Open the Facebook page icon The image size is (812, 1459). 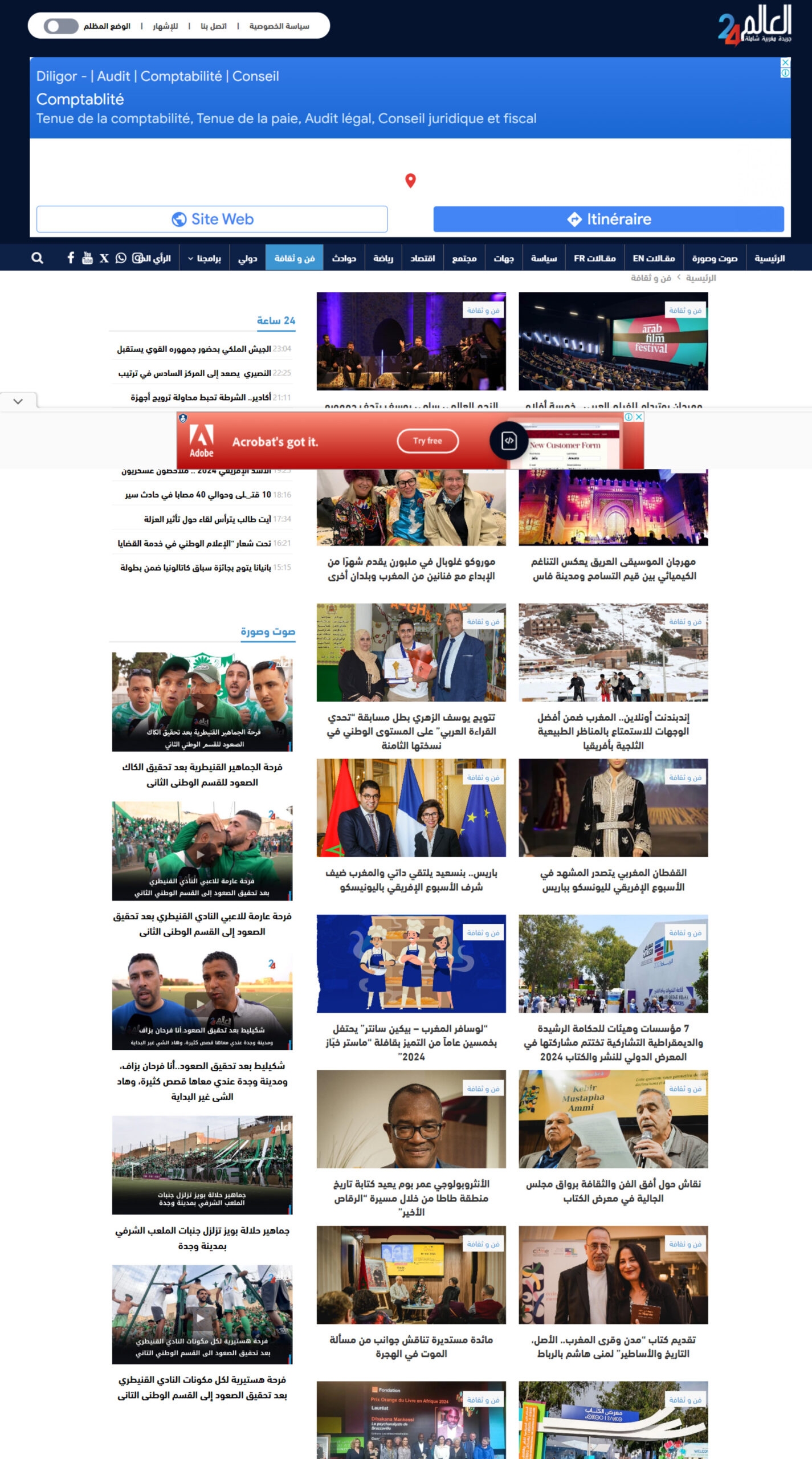coord(71,258)
